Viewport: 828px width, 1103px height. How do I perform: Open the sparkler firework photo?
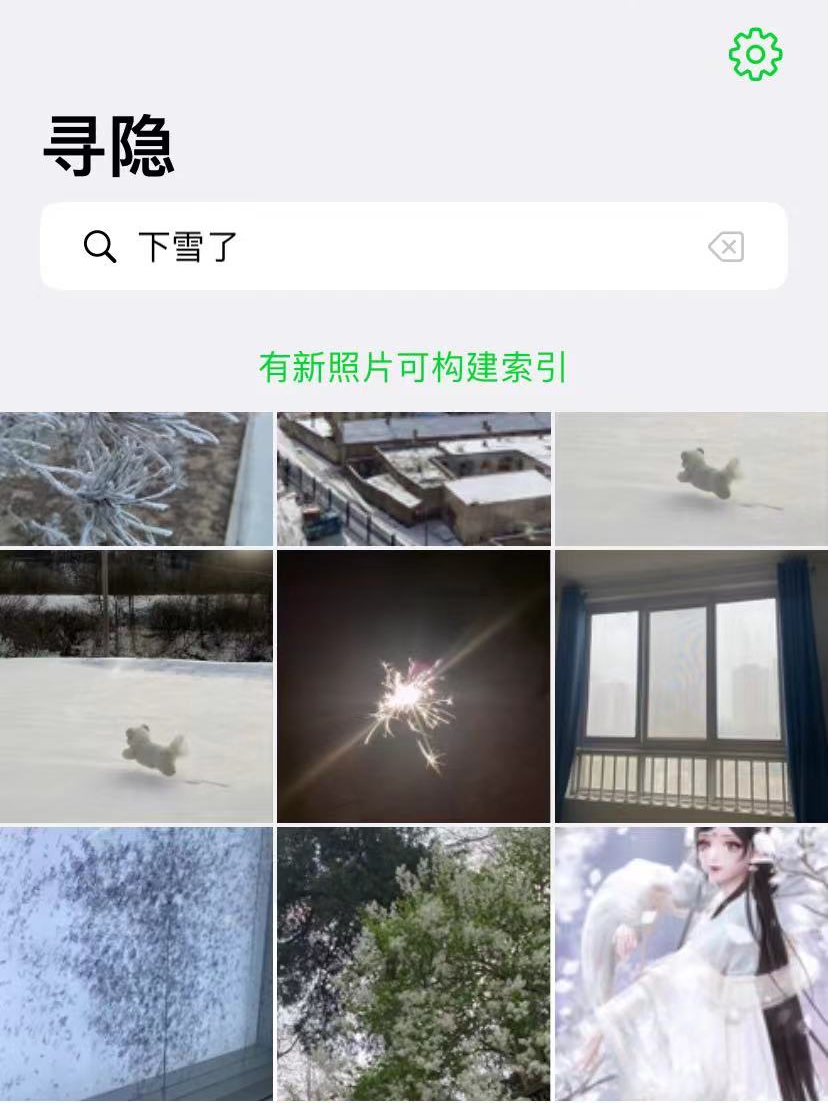coord(414,686)
